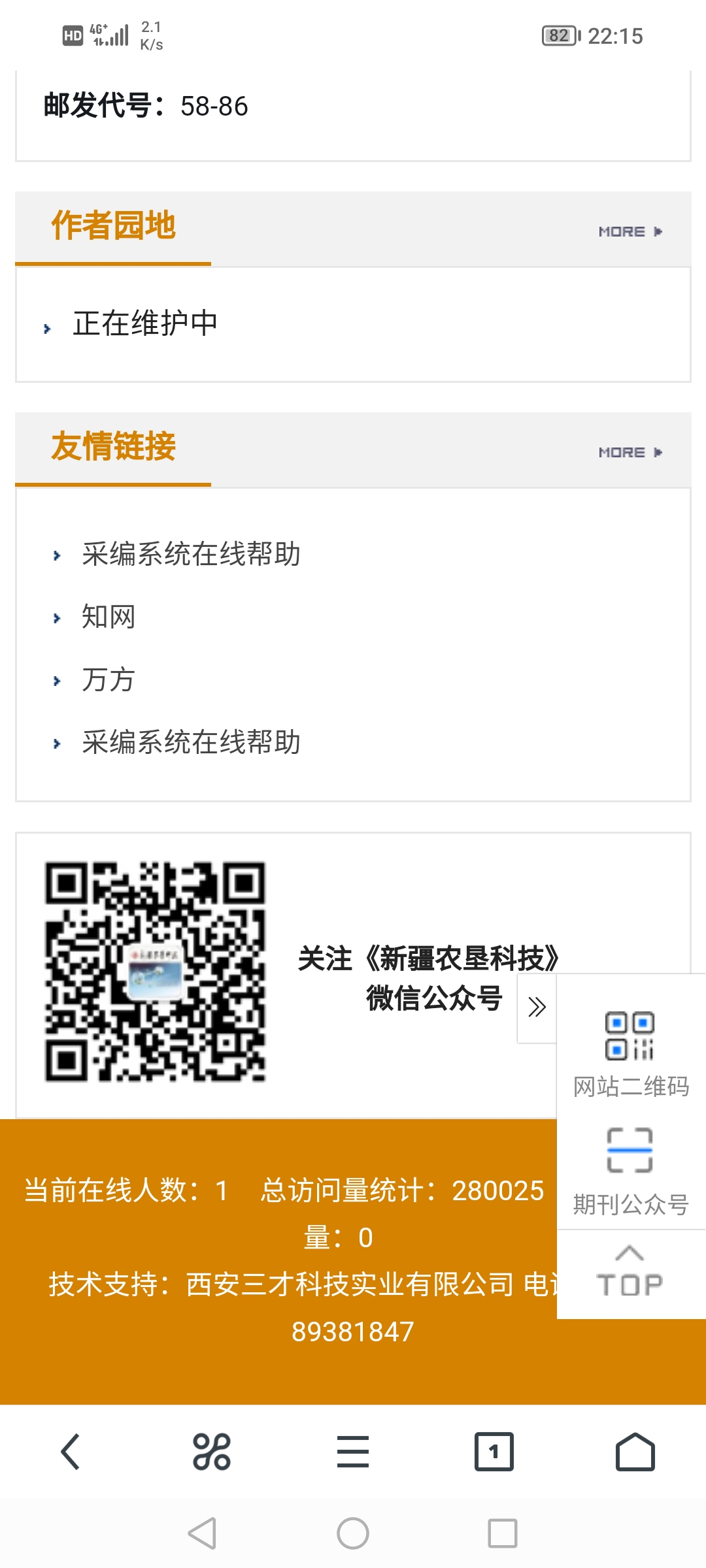Tap system home circle button
This screenshot has height=1568, width=706.
353,1533
